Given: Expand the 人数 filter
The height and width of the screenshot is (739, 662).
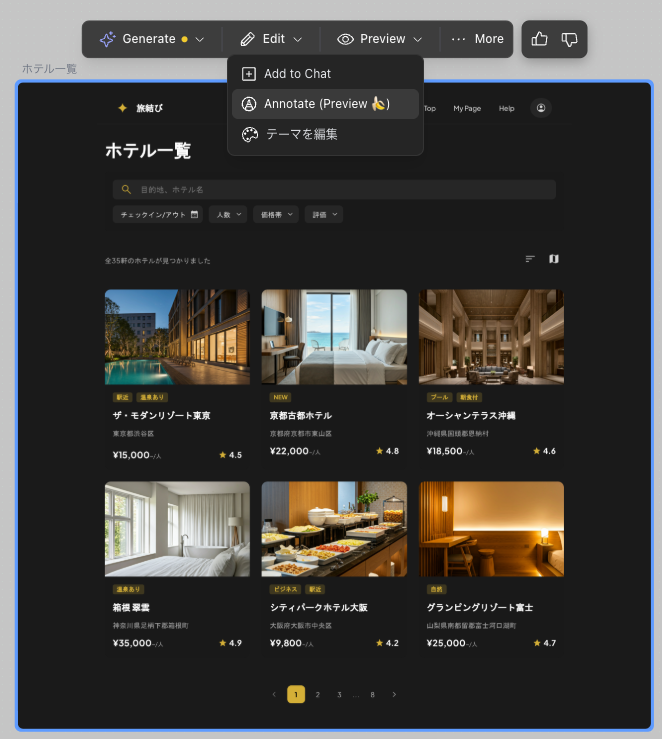Looking at the screenshot, I should point(228,214).
